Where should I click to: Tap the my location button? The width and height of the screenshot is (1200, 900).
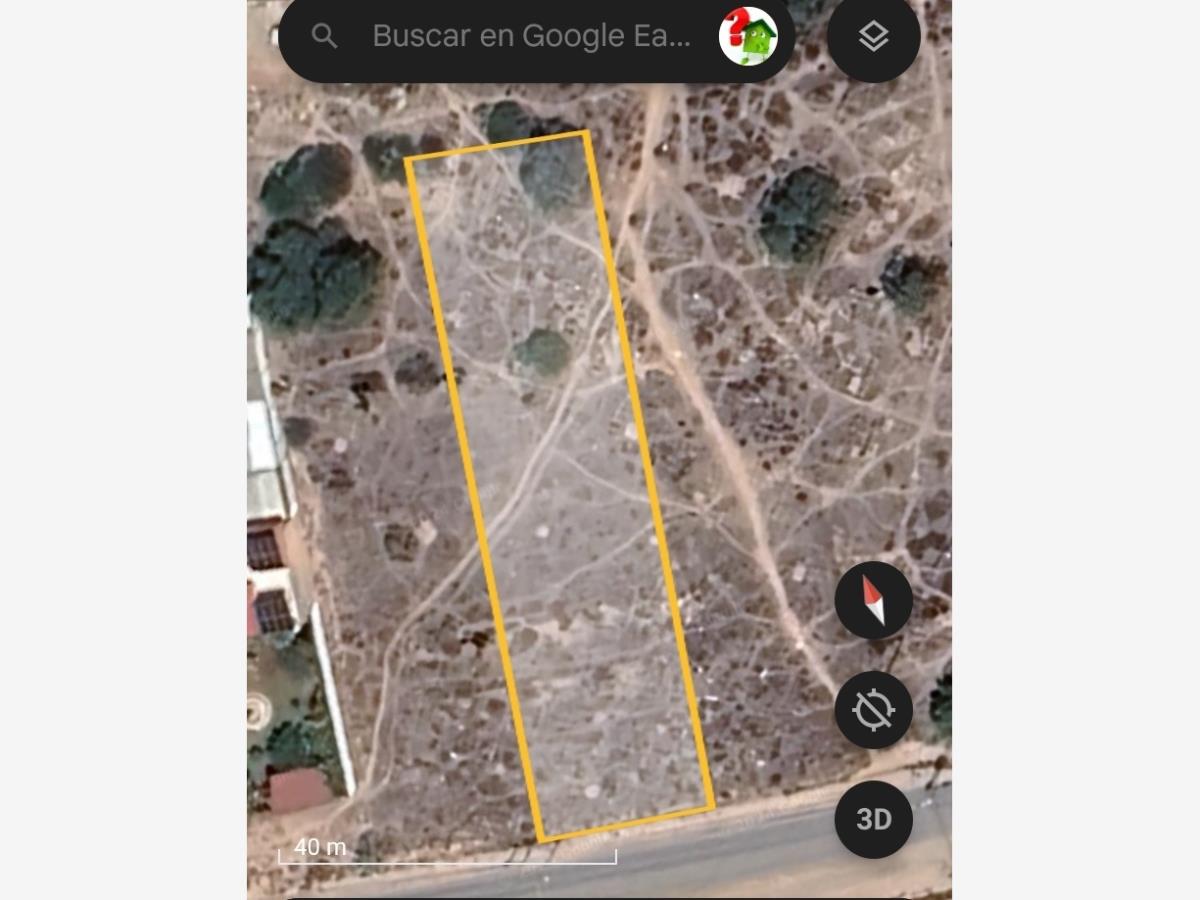(x=873, y=710)
